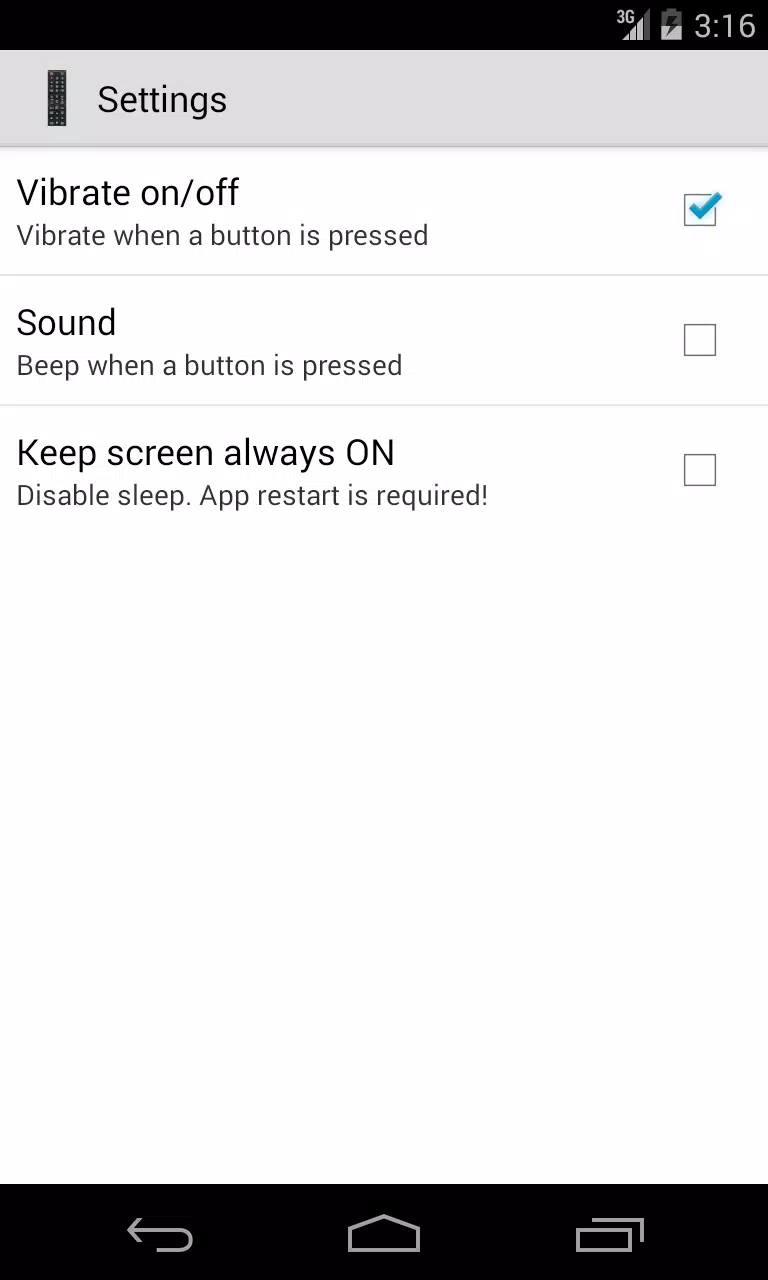
Task: Tap the Vibrate when a button is pressed subtitle
Action: 222,236
